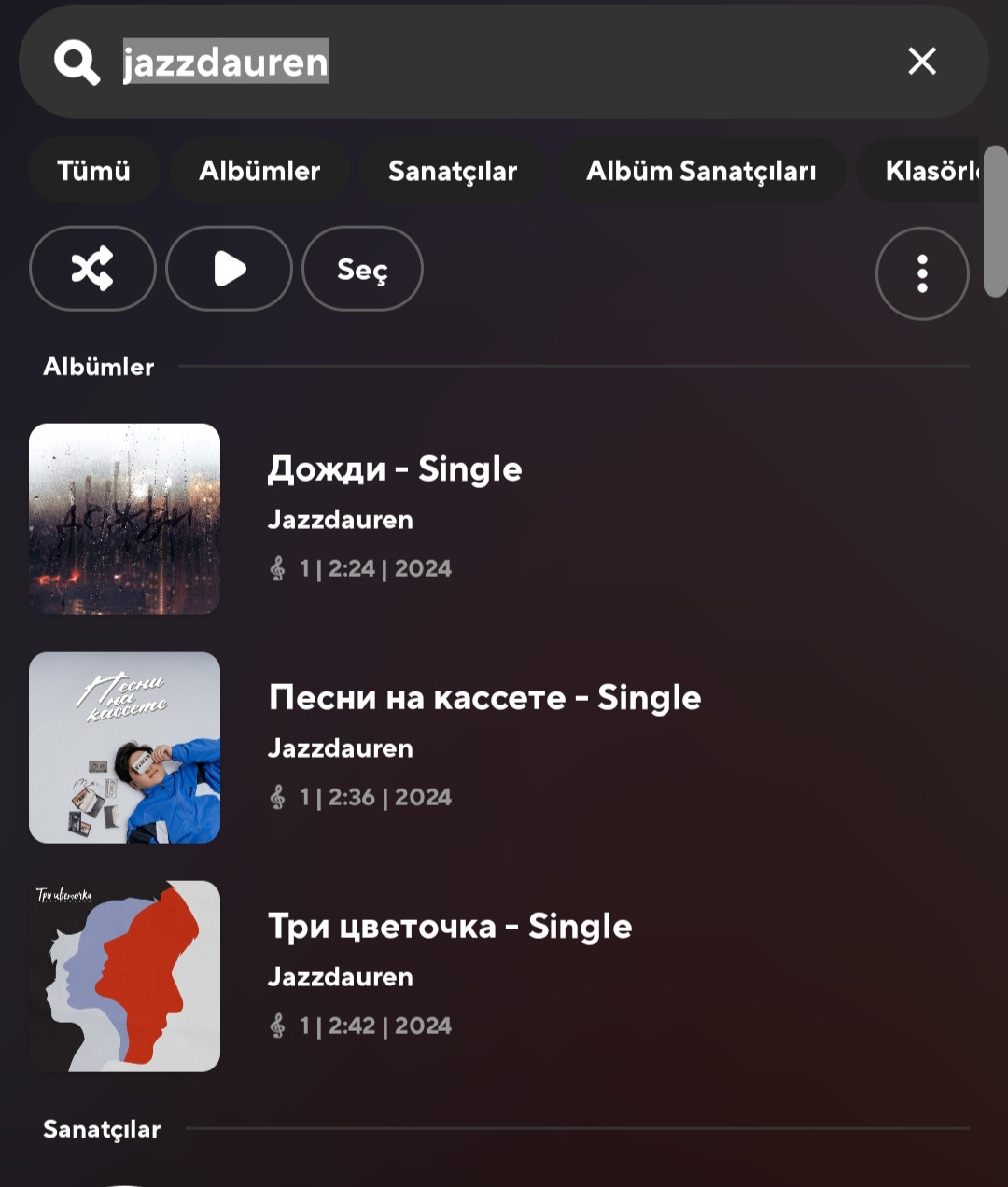Choose the Albüm Sanatçıları filter
The width and height of the screenshot is (1008, 1187).
[701, 171]
